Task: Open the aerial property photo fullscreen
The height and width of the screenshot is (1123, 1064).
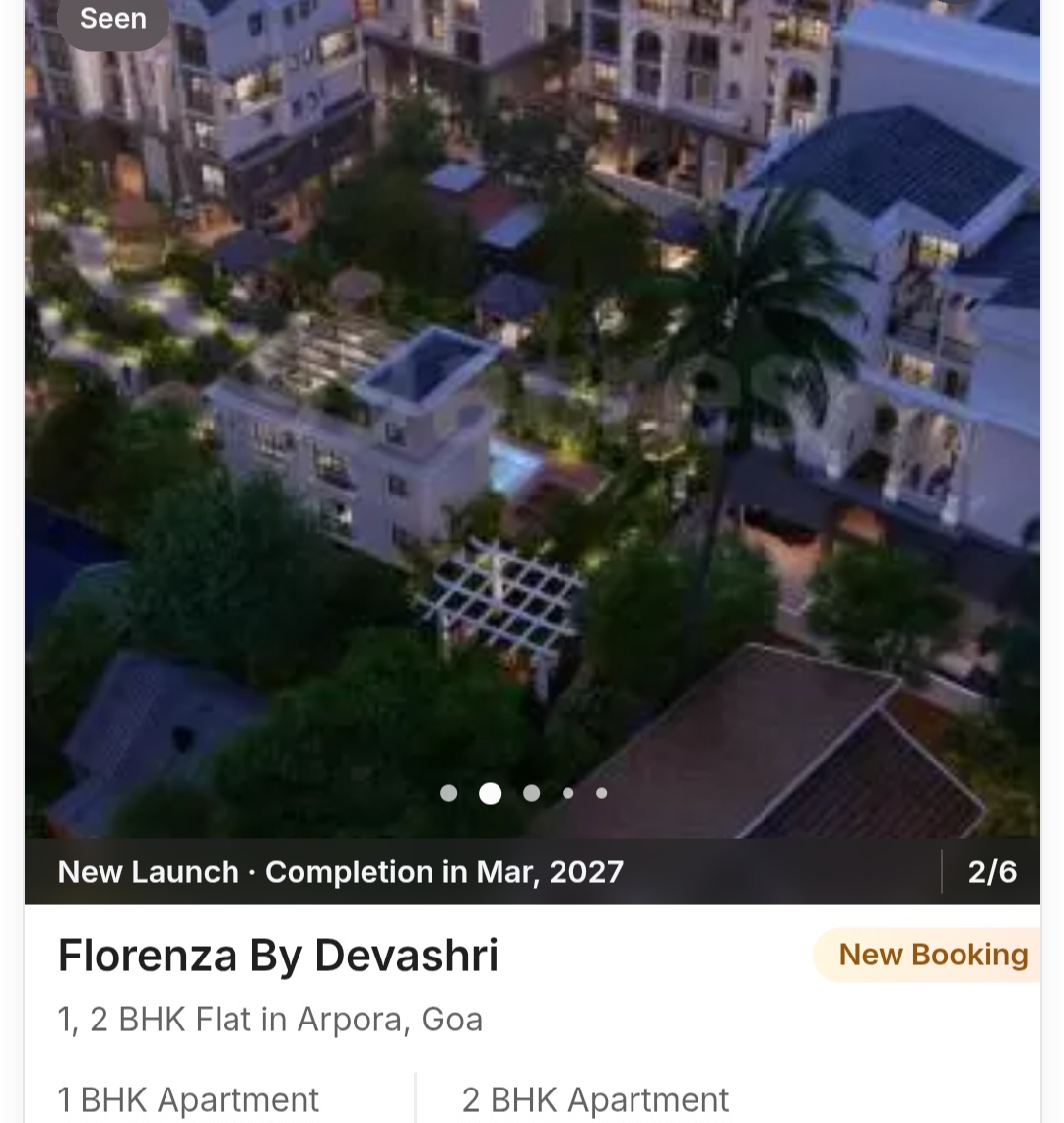Action: [x=532, y=414]
